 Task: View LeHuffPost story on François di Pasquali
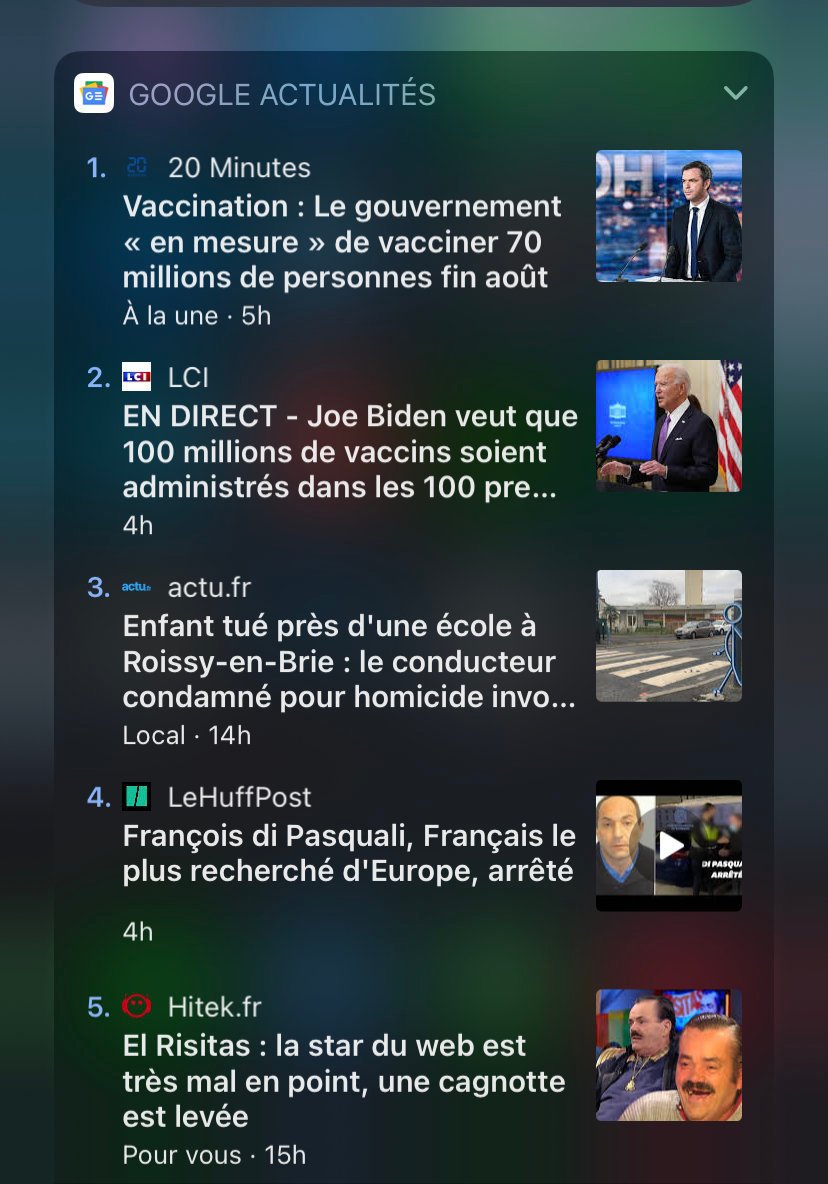pos(348,853)
